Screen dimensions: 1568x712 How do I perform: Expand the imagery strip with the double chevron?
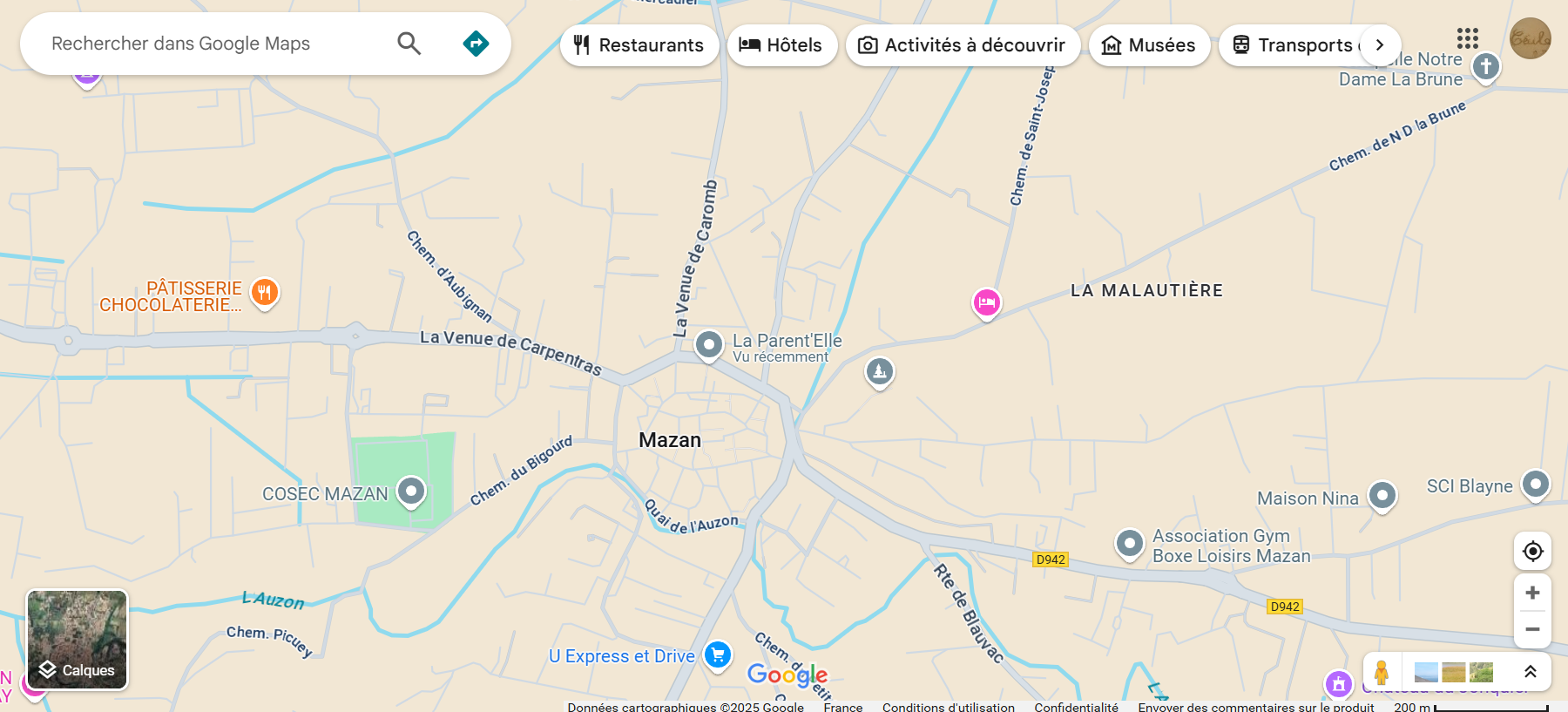1530,672
